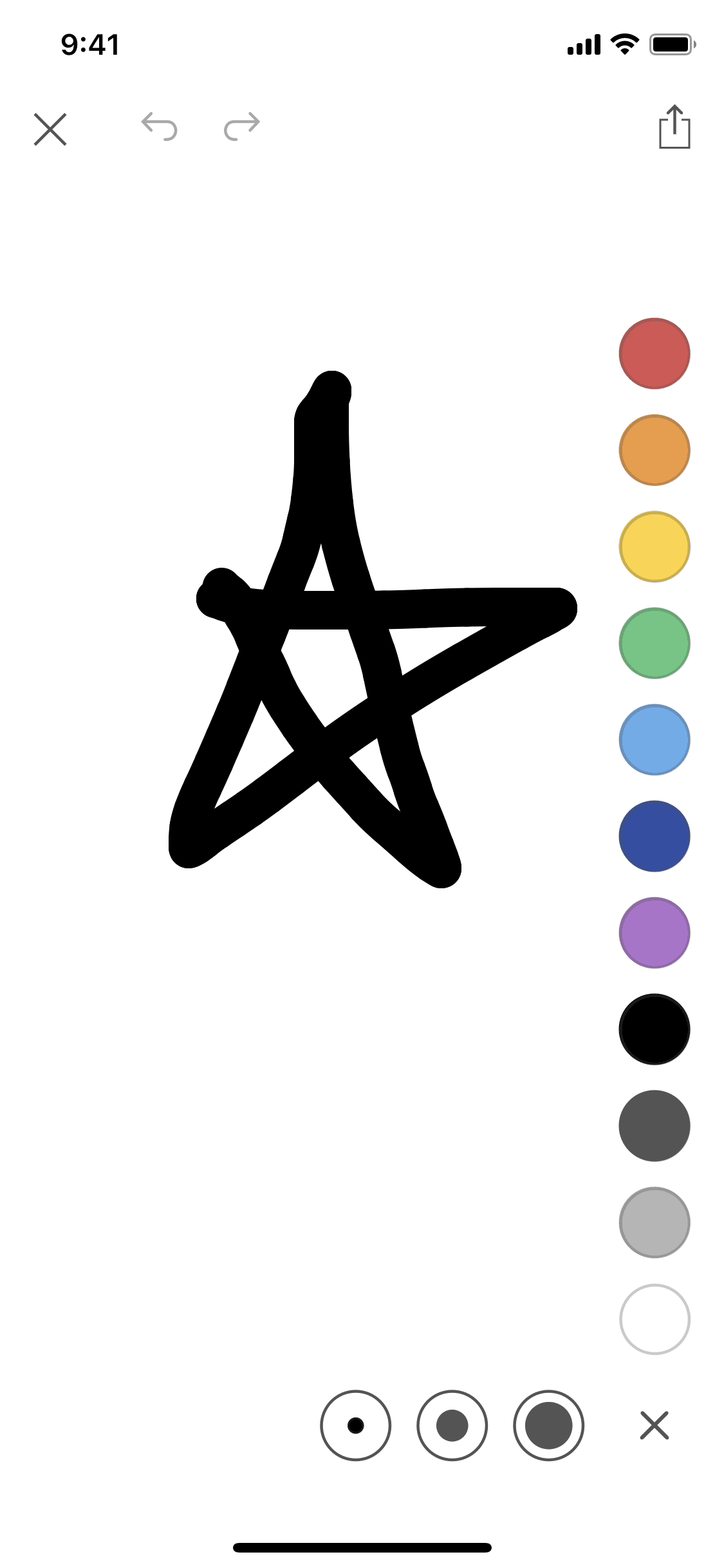Redo the undone stroke
The height and width of the screenshot is (1568, 724).
(x=242, y=126)
